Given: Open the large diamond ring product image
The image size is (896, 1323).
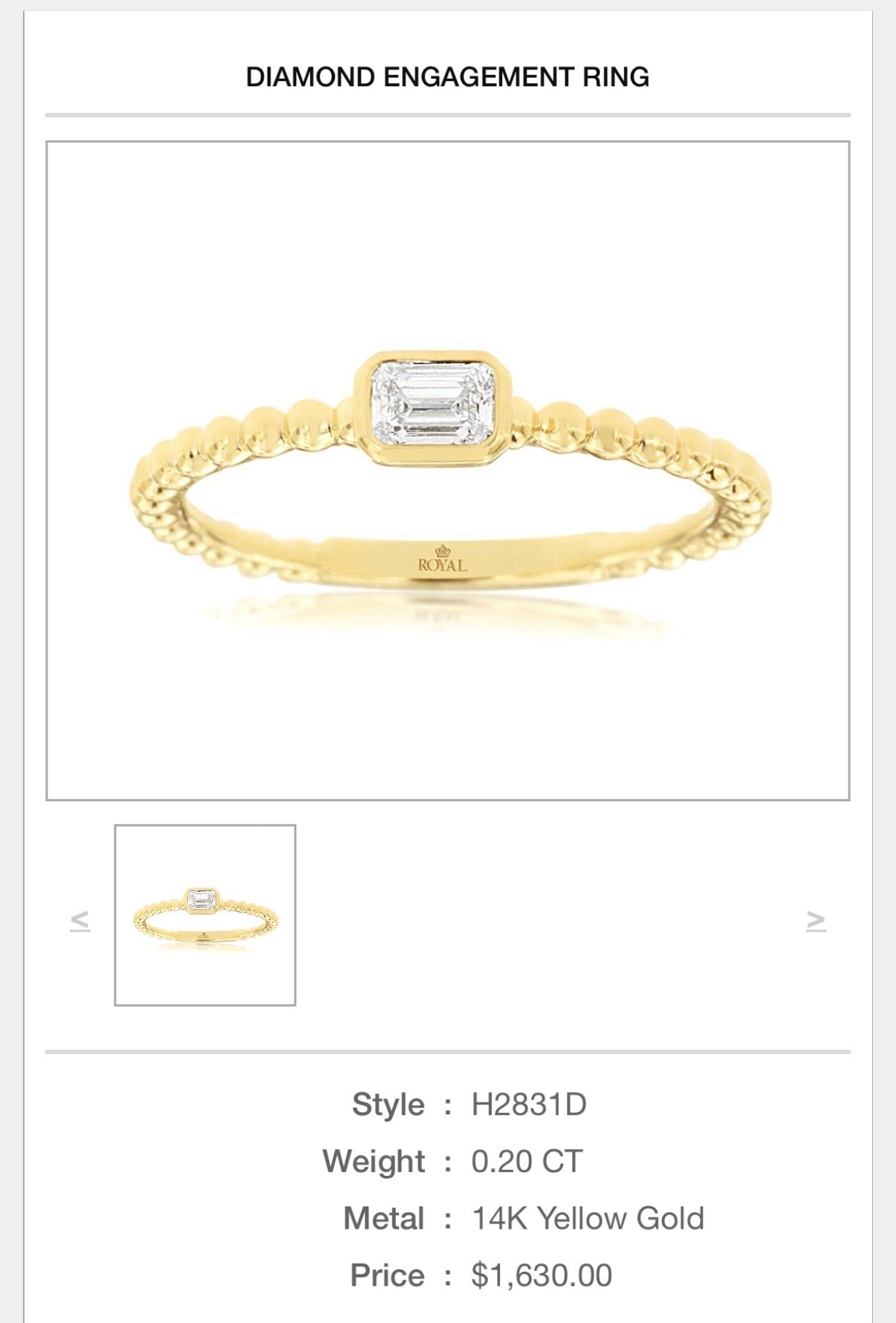Looking at the screenshot, I should point(448,470).
